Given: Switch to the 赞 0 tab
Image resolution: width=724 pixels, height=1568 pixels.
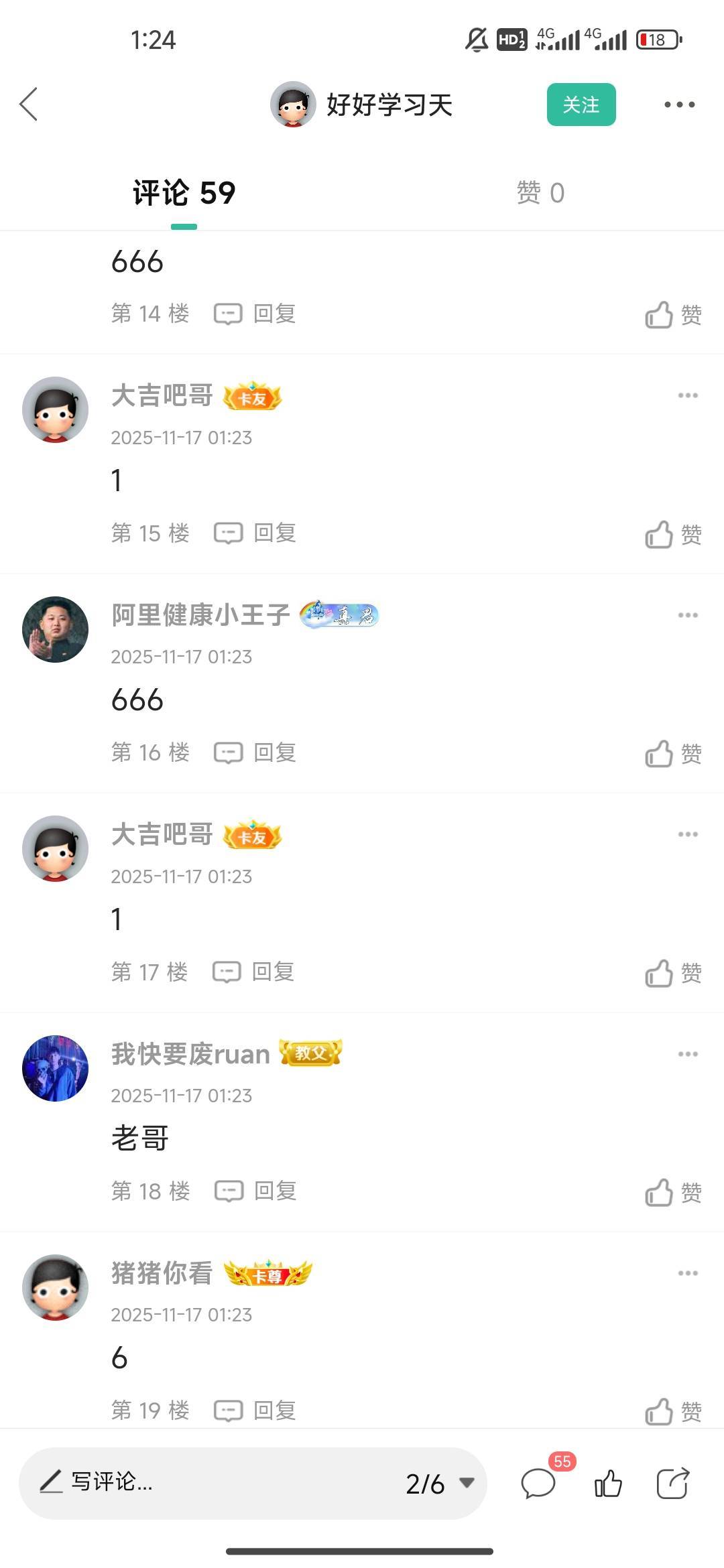Looking at the screenshot, I should [x=540, y=193].
